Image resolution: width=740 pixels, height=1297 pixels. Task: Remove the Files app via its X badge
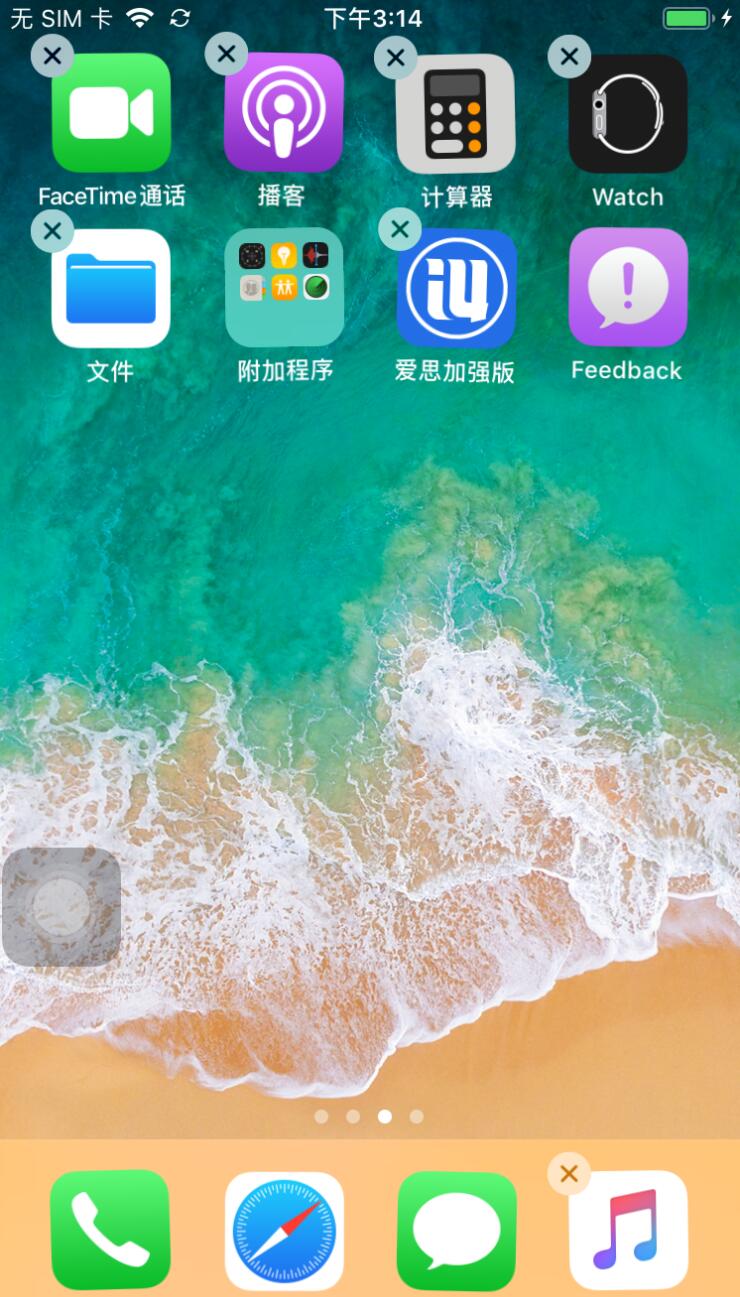click(x=52, y=232)
